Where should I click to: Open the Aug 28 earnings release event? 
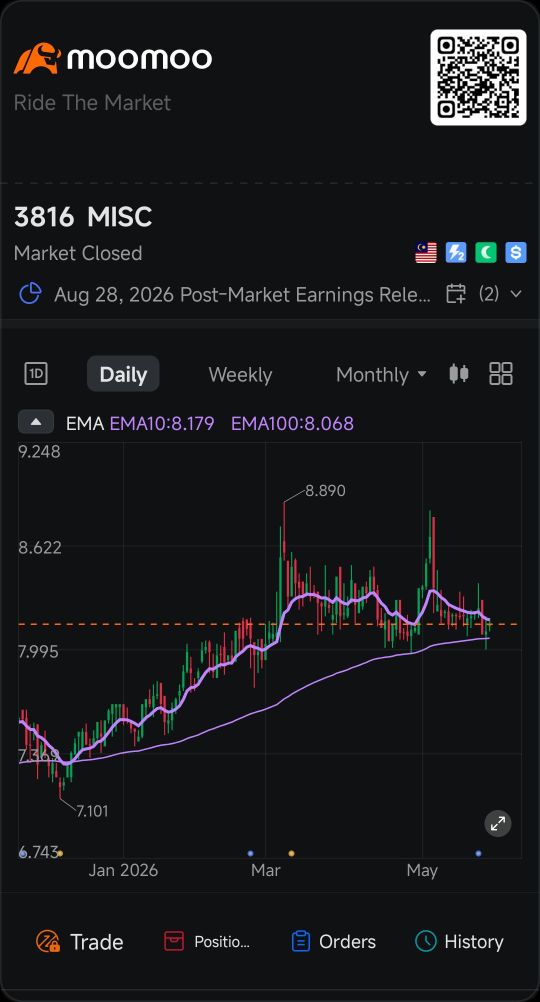(242, 295)
